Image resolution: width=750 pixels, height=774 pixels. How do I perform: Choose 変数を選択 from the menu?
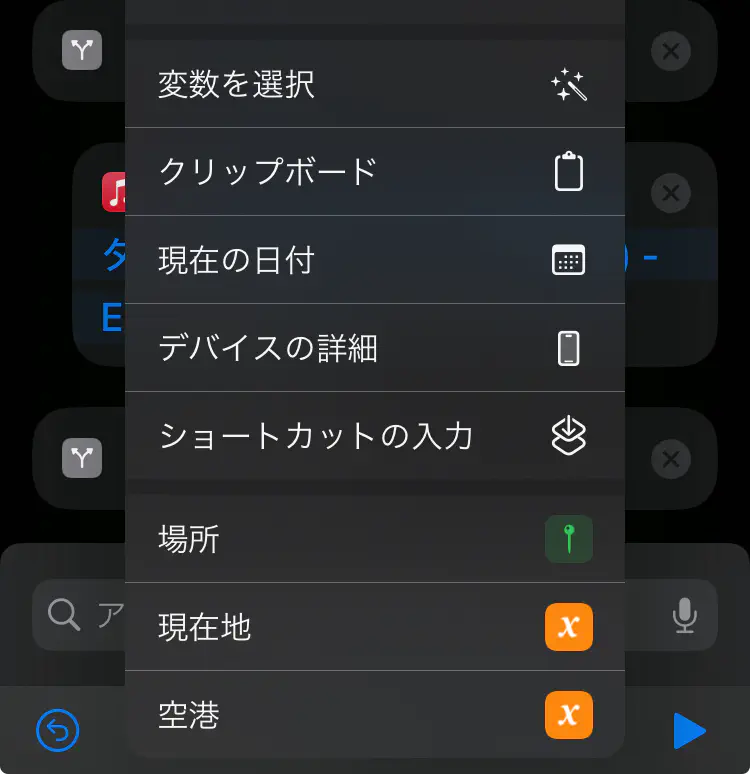tap(374, 84)
